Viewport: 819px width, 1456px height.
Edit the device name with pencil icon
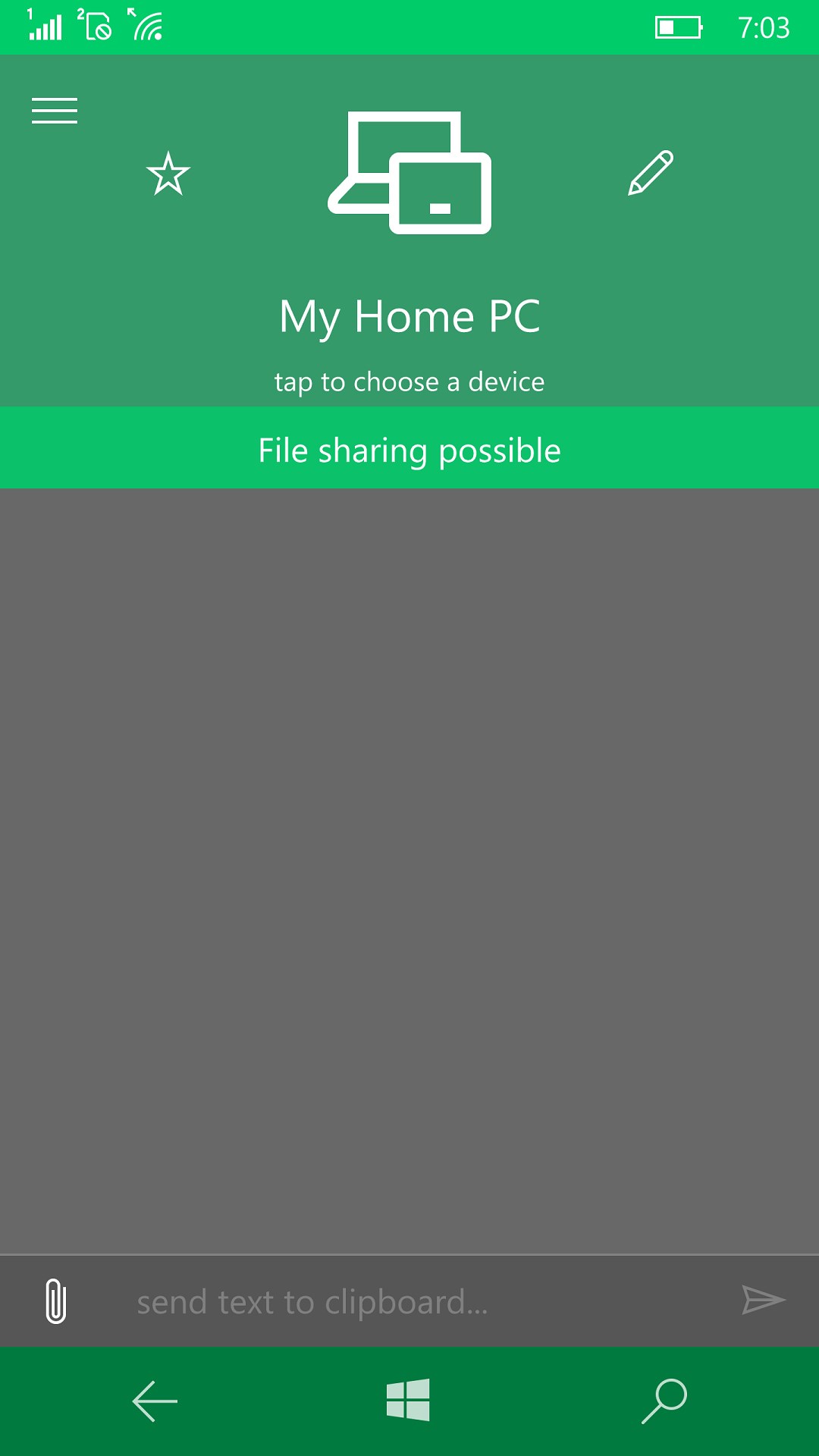(x=651, y=174)
